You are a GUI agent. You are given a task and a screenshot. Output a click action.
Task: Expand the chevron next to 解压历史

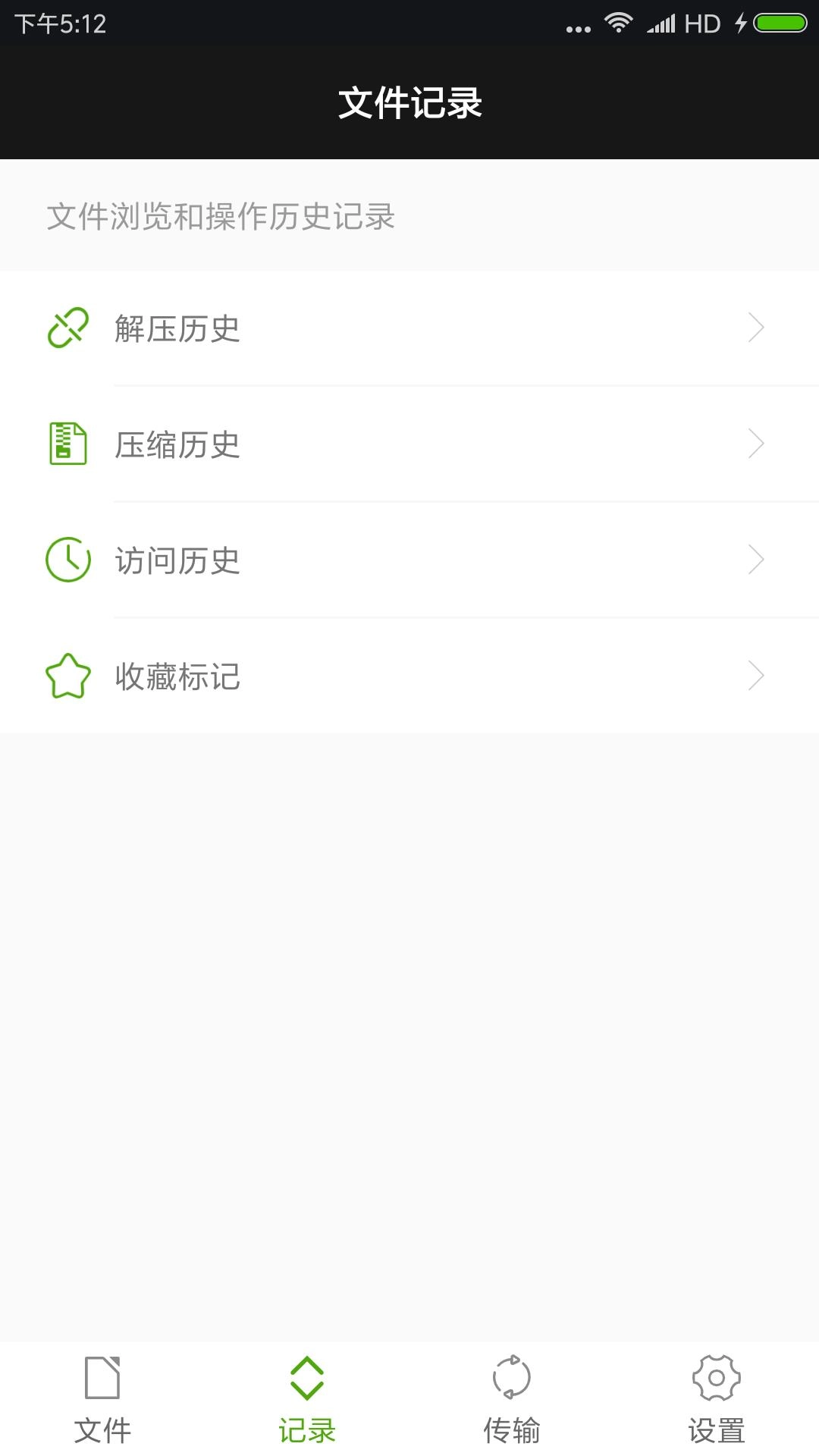pos(756,328)
